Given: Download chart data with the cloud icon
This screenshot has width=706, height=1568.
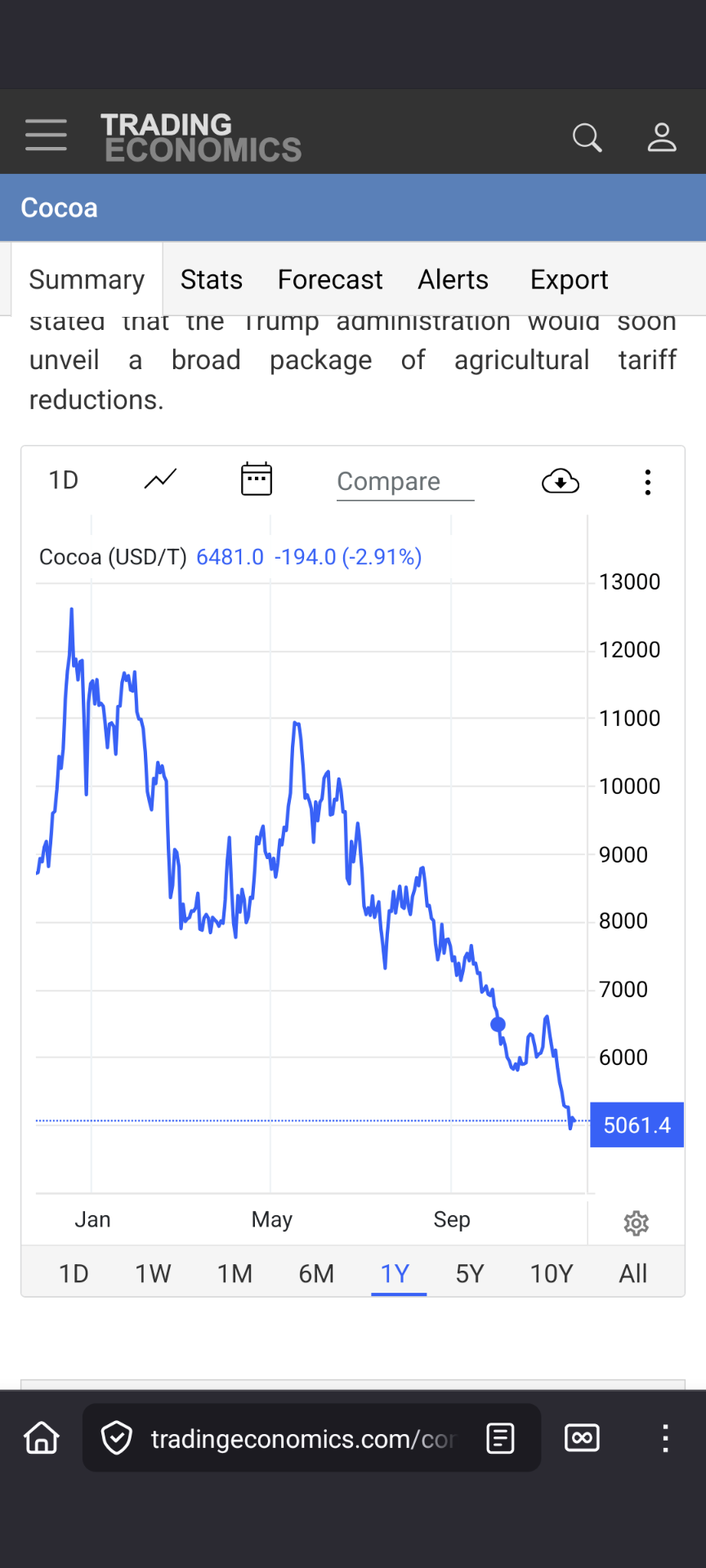Looking at the screenshot, I should click(x=561, y=482).
